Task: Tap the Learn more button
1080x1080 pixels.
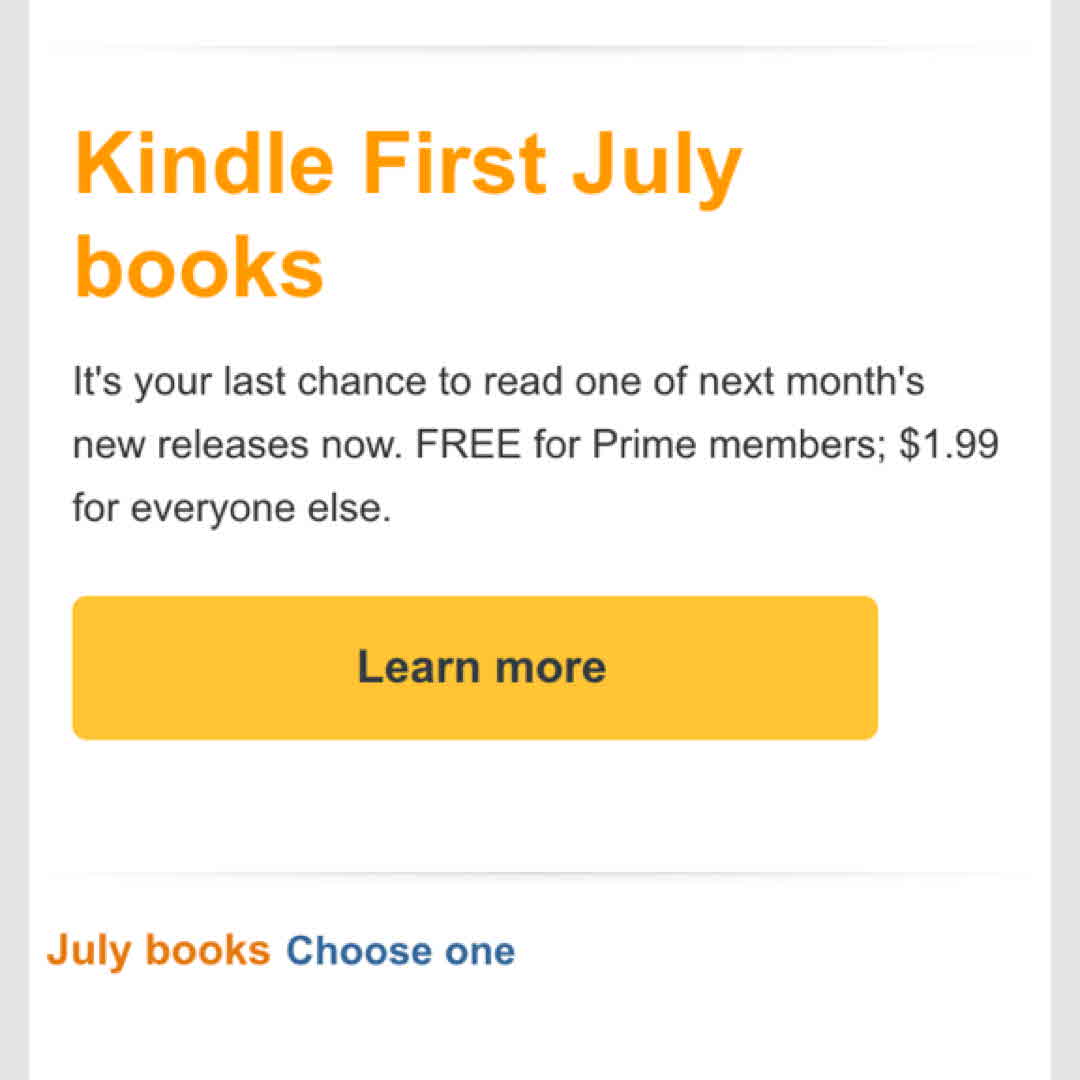Action: [x=475, y=668]
